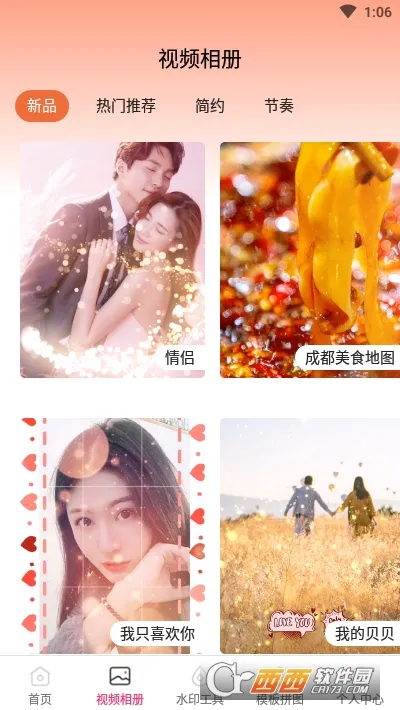Select the 新品 category chip
This screenshot has height=710, width=400.
(42, 106)
